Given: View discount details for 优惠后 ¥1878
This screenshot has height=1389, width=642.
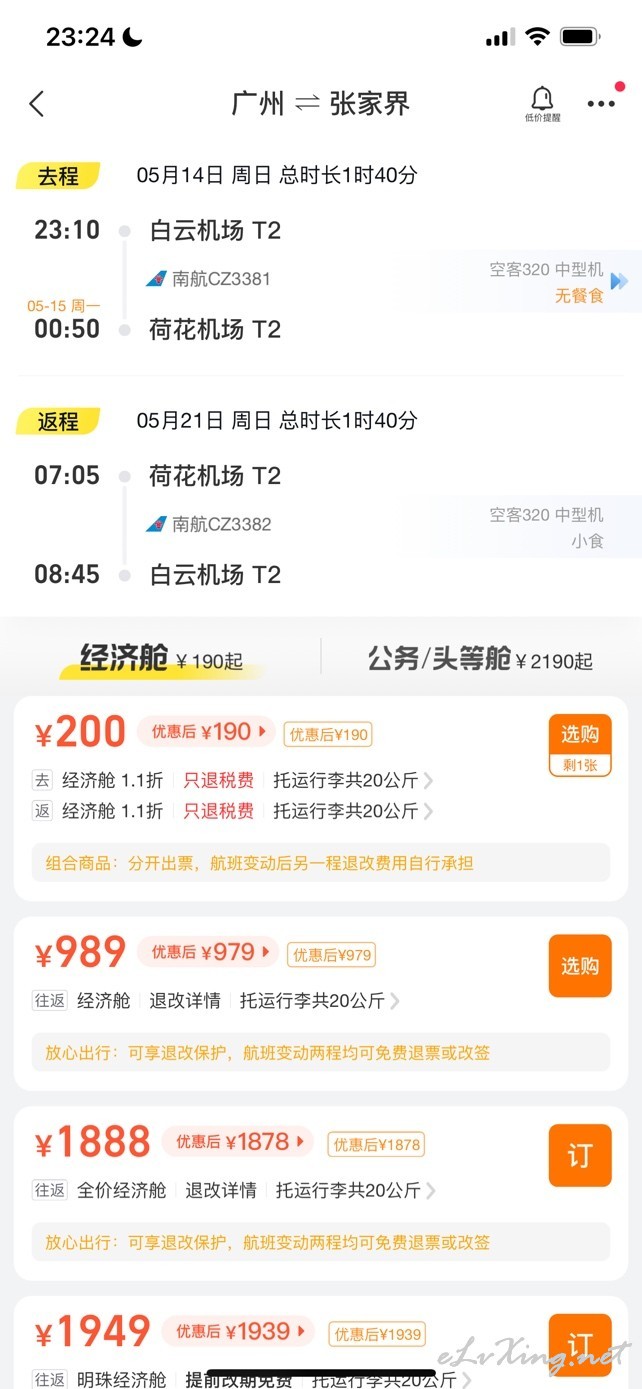Looking at the screenshot, I should (x=237, y=1142).
